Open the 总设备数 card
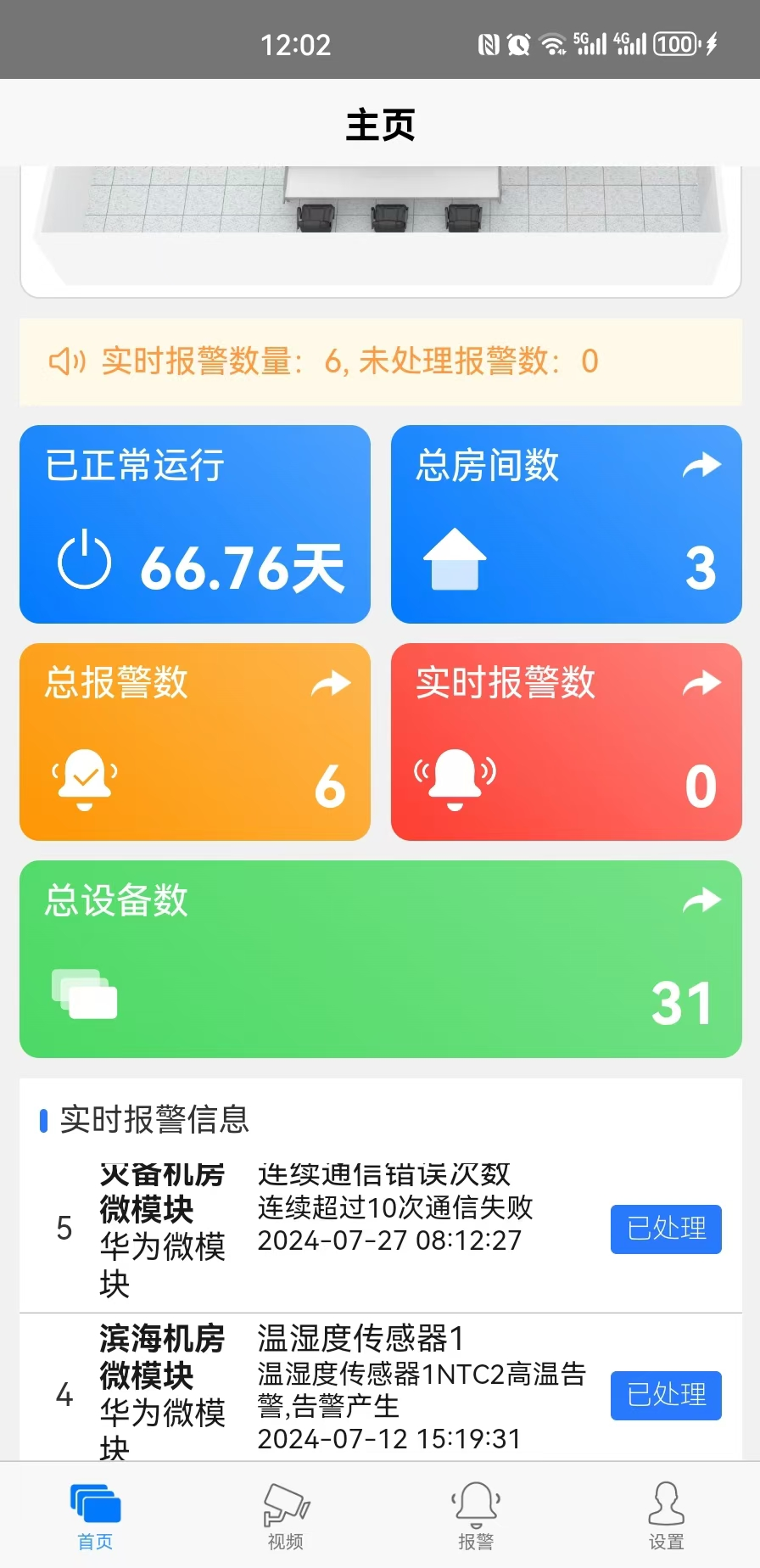 coord(380,959)
